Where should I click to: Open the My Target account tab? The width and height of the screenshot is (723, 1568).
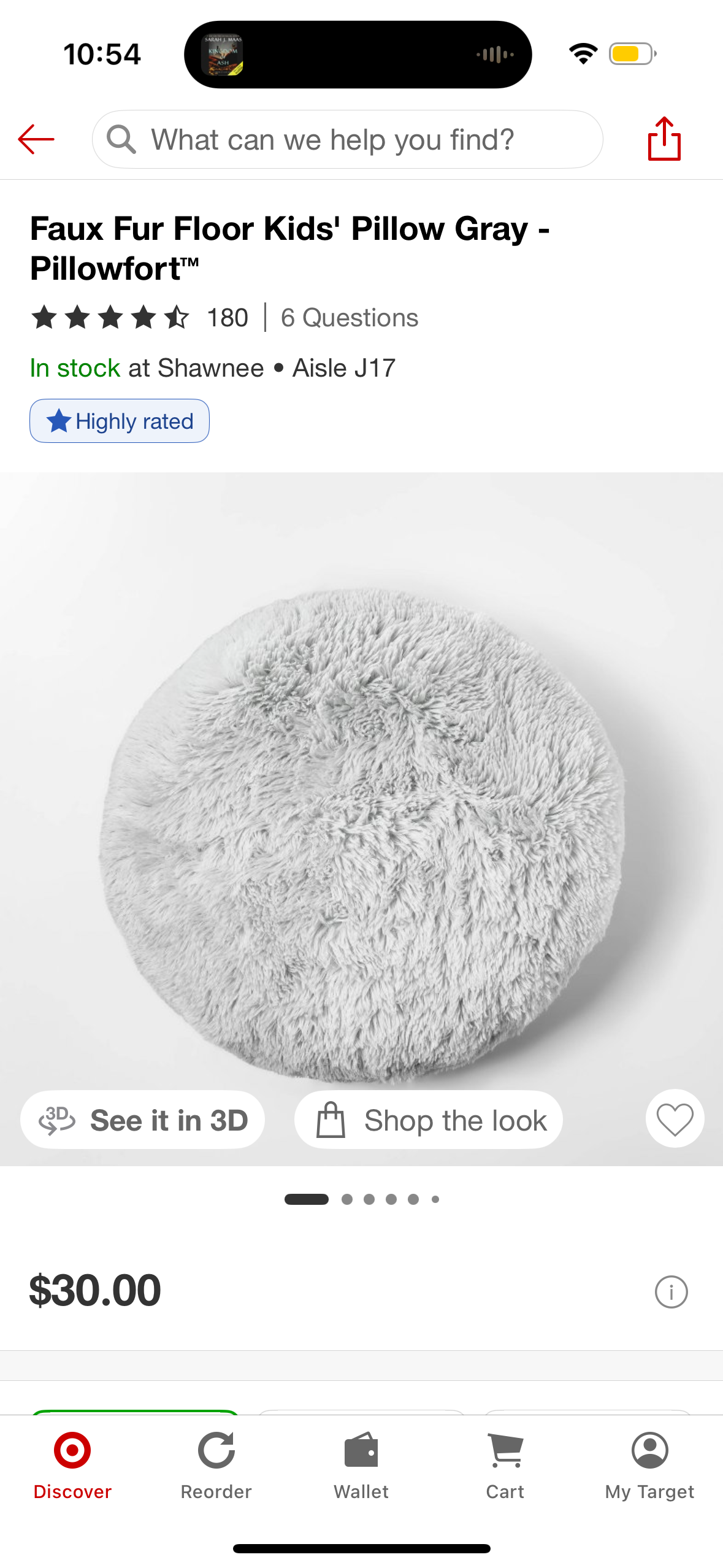pos(649,1465)
